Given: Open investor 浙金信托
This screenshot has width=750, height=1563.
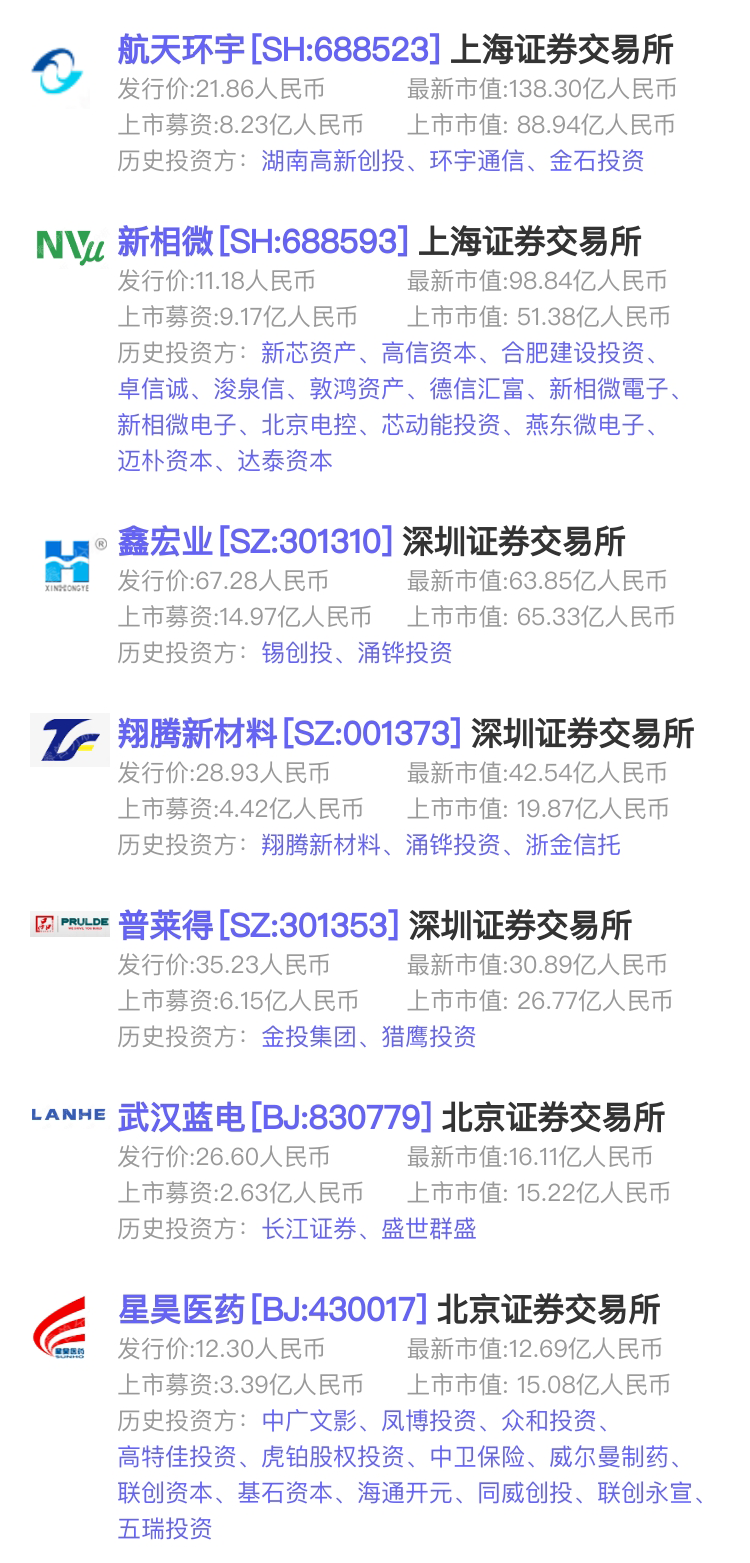Looking at the screenshot, I should click(x=573, y=845).
